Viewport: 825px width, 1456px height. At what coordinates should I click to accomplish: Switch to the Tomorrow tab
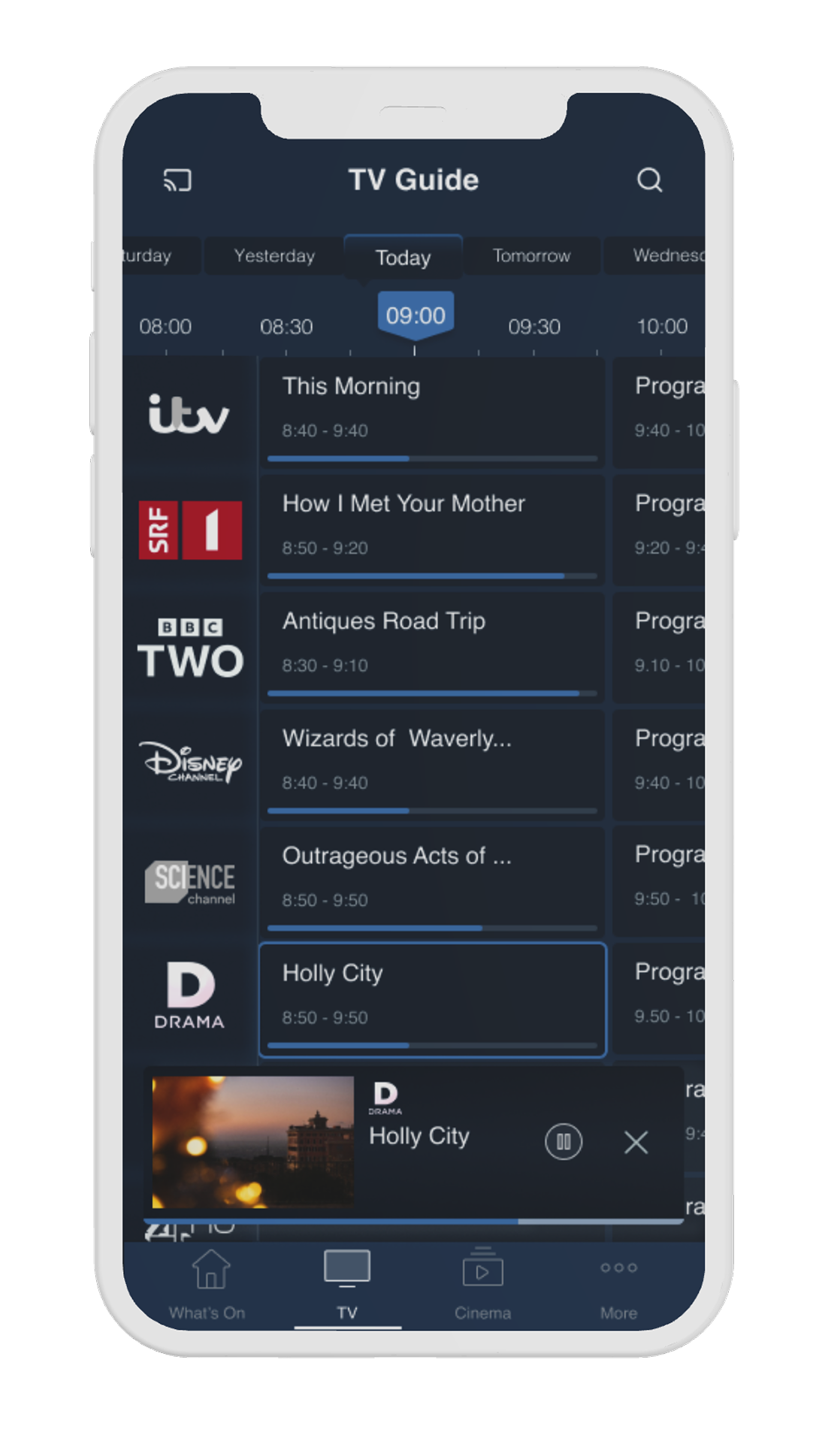[x=532, y=256]
